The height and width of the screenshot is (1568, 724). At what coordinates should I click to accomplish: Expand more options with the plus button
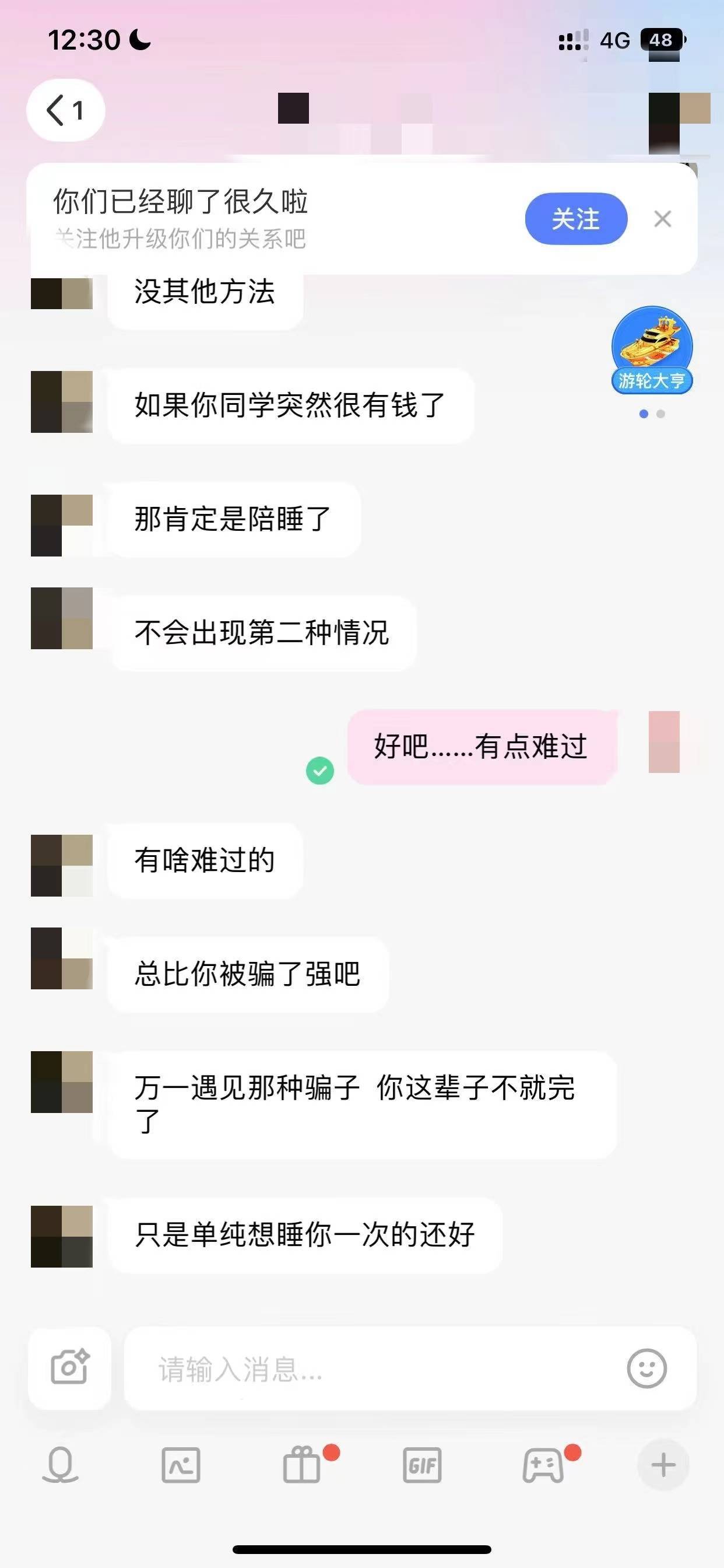point(663,1465)
